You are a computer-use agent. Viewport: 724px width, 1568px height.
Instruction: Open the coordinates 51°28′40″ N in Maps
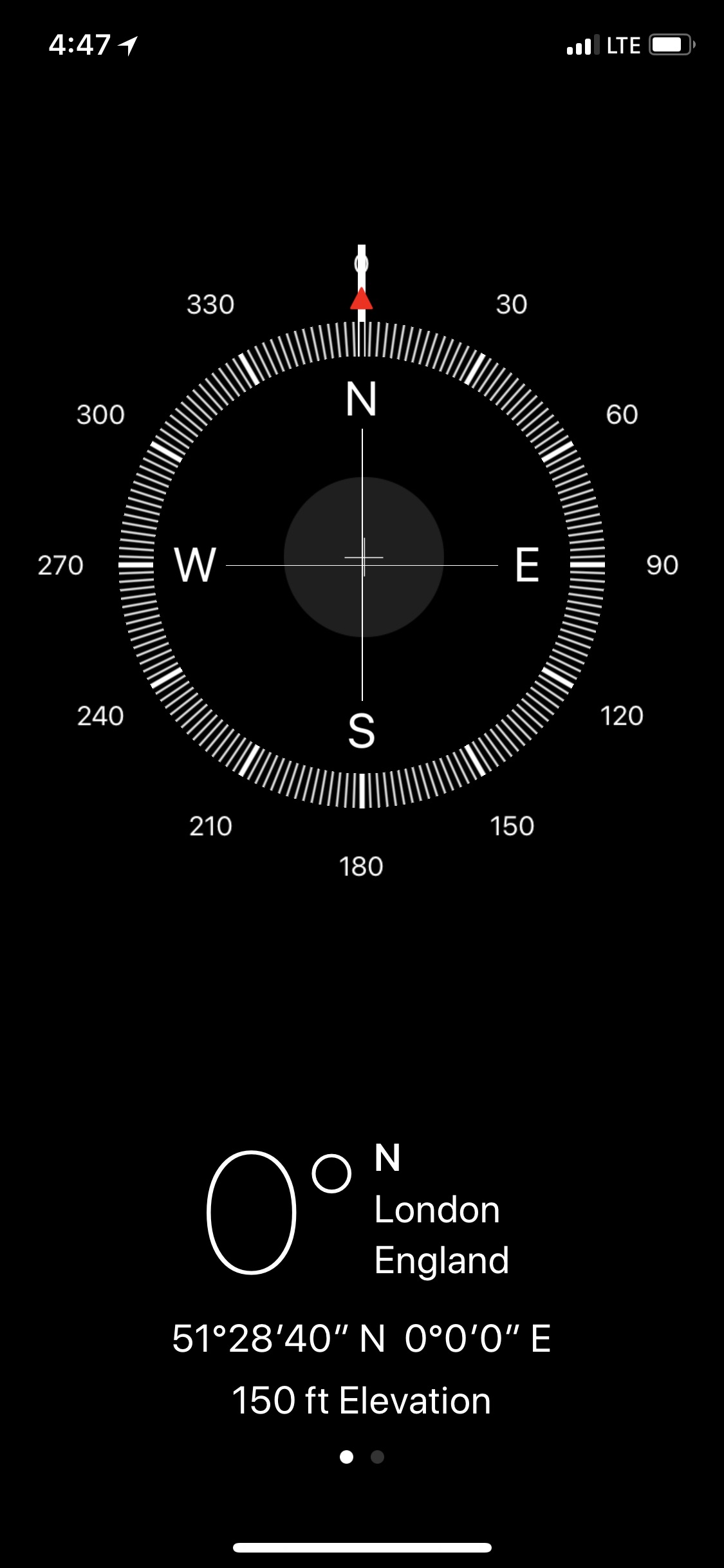(x=361, y=1339)
